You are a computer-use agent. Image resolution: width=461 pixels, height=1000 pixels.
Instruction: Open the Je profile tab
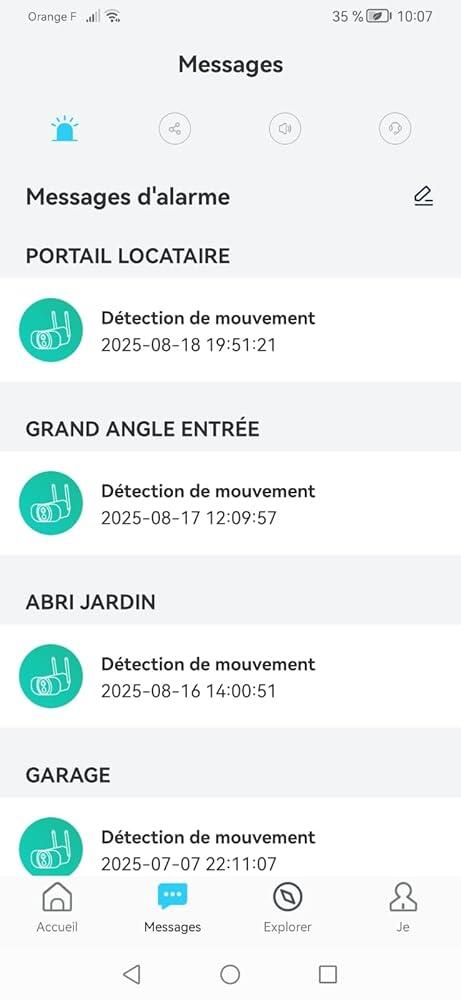click(x=403, y=908)
